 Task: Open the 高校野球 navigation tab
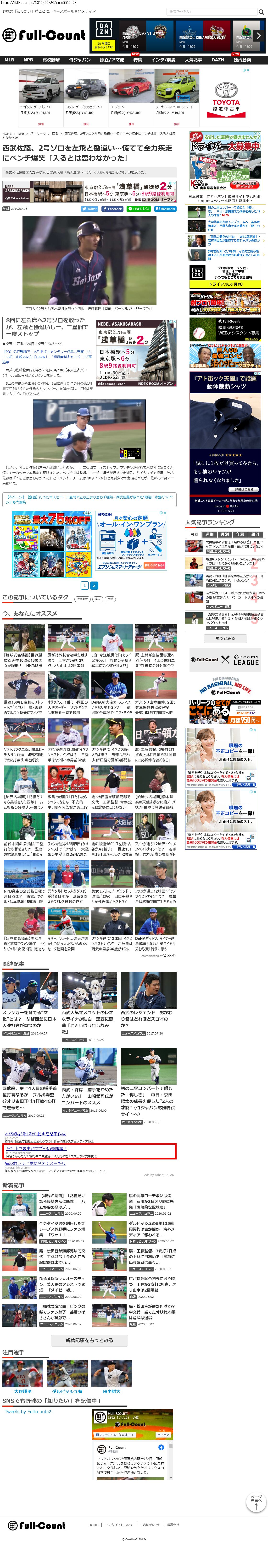pyautogui.click(x=51, y=60)
